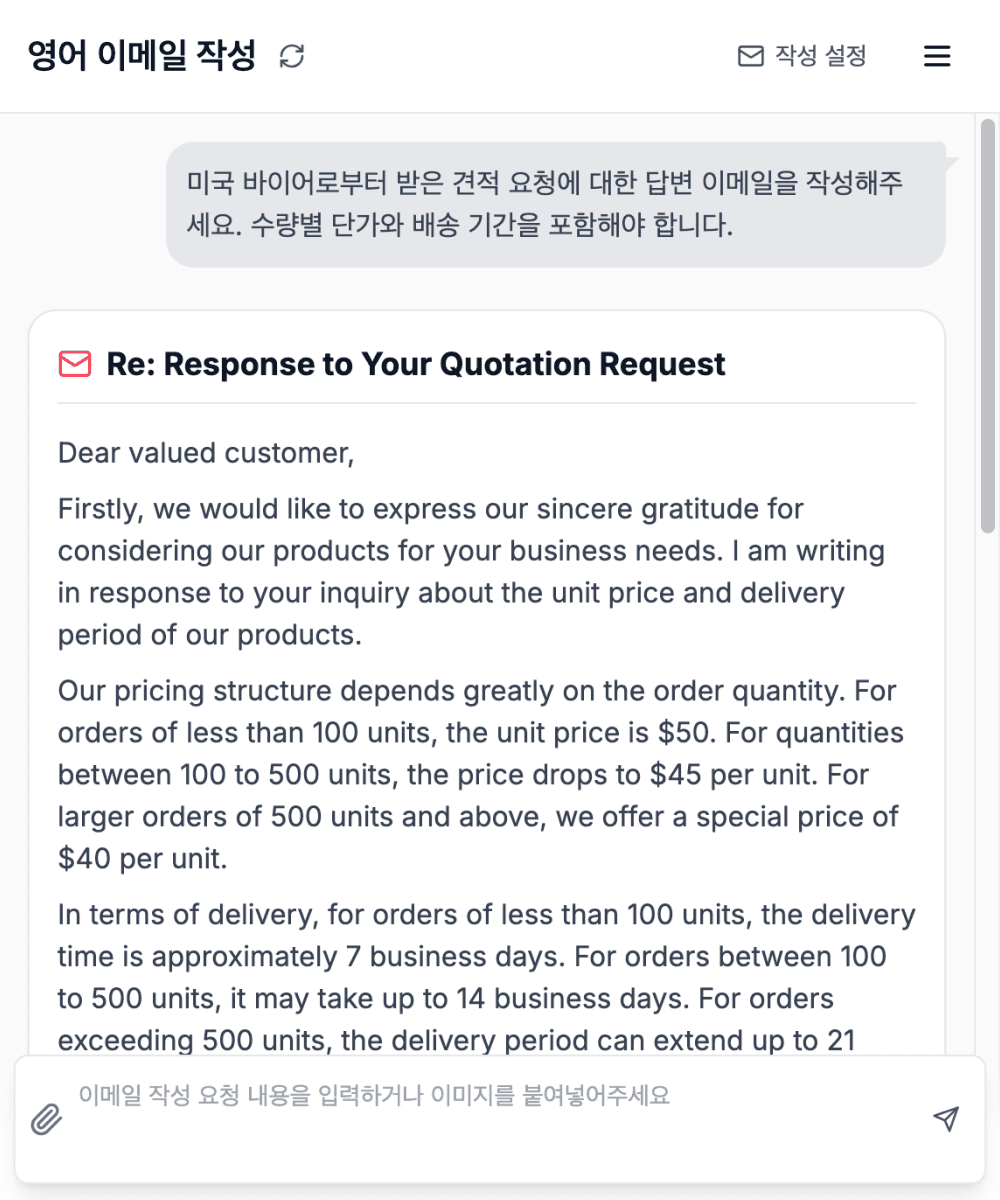Click the envelope icon next to 작성 설정
The width and height of the screenshot is (1000, 1200).
pos(750,57)
